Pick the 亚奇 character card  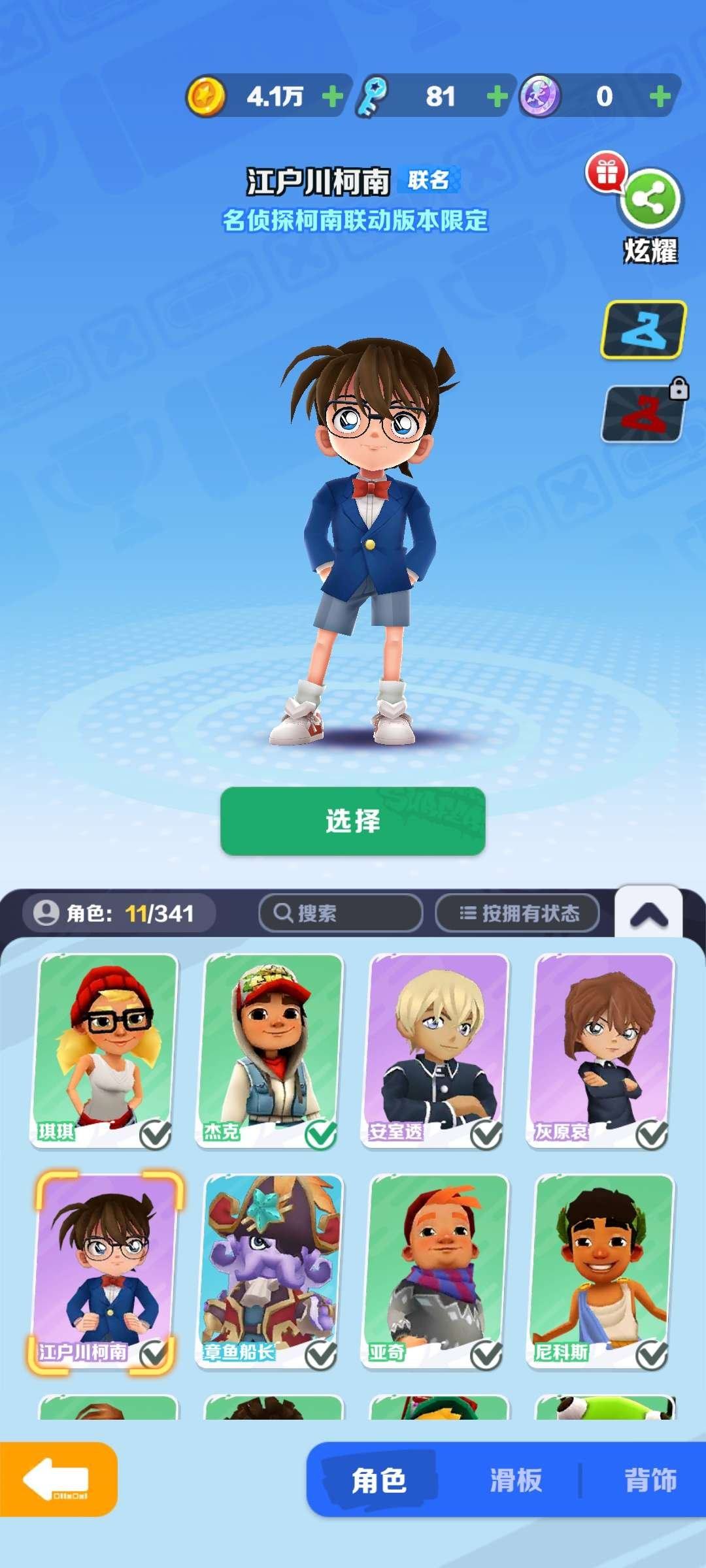435,1270
